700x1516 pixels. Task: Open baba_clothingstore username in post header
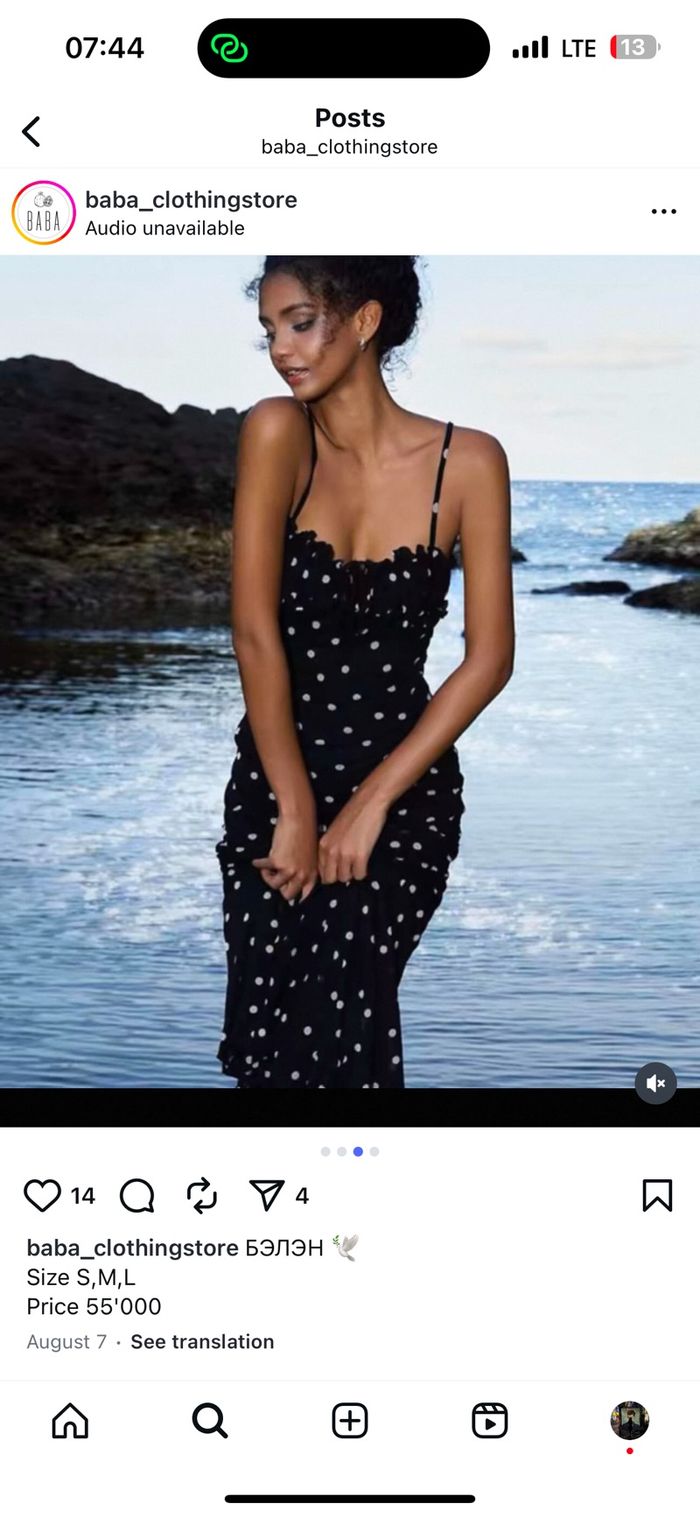[x=191, y=199]
